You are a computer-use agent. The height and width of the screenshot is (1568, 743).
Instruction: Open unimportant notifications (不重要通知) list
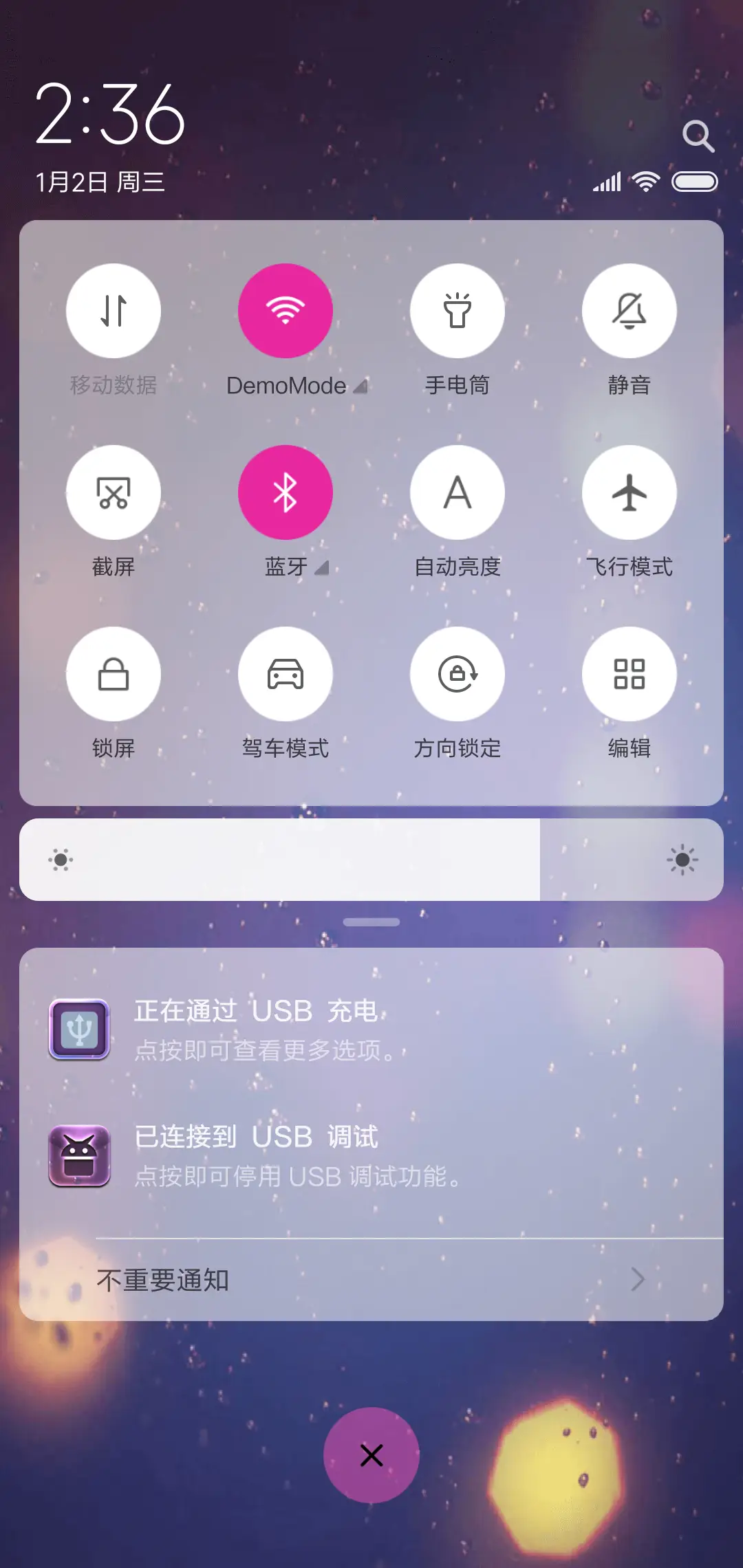coord(371,1278)
